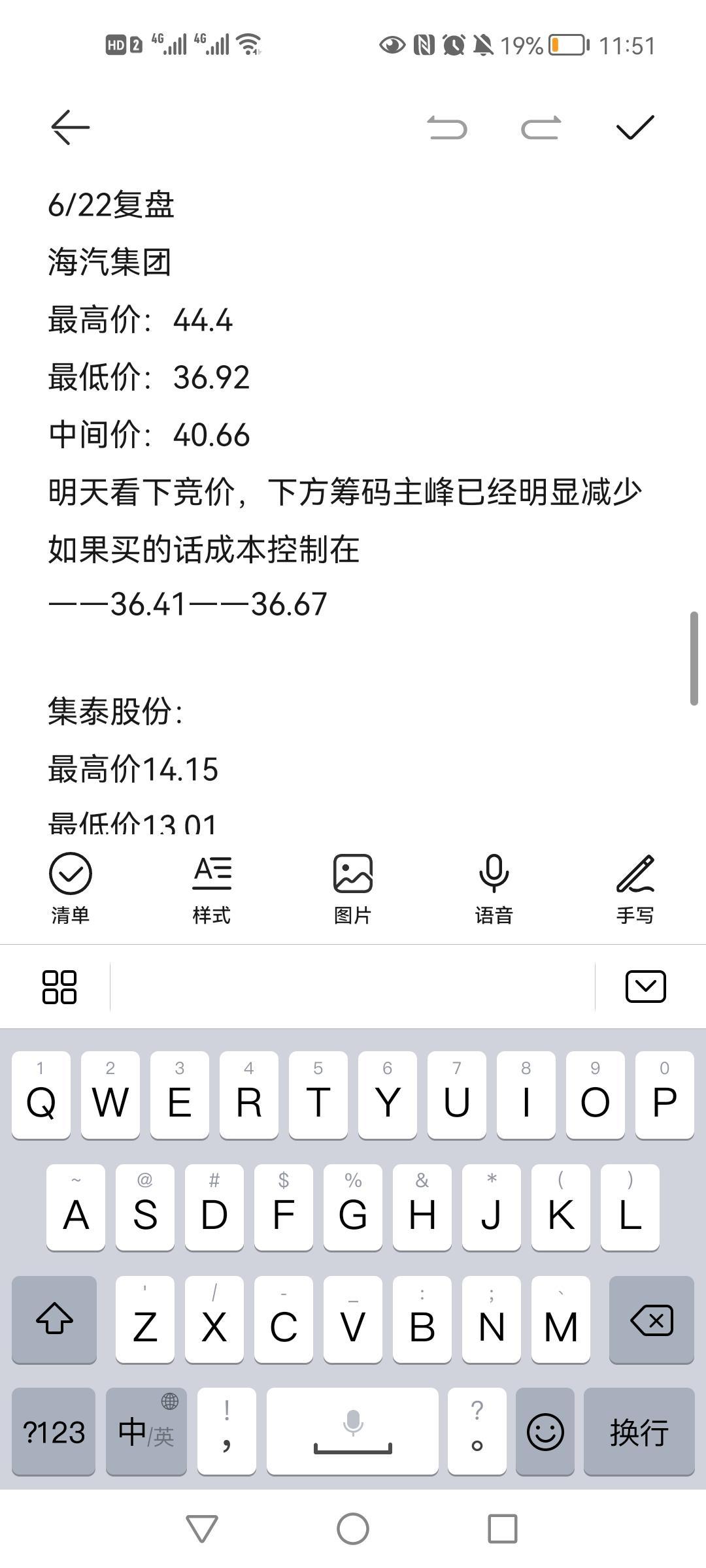This screenshot has height=1568, width=706.
Task: Go back using the top-left arrow
Action: [71, 127]
